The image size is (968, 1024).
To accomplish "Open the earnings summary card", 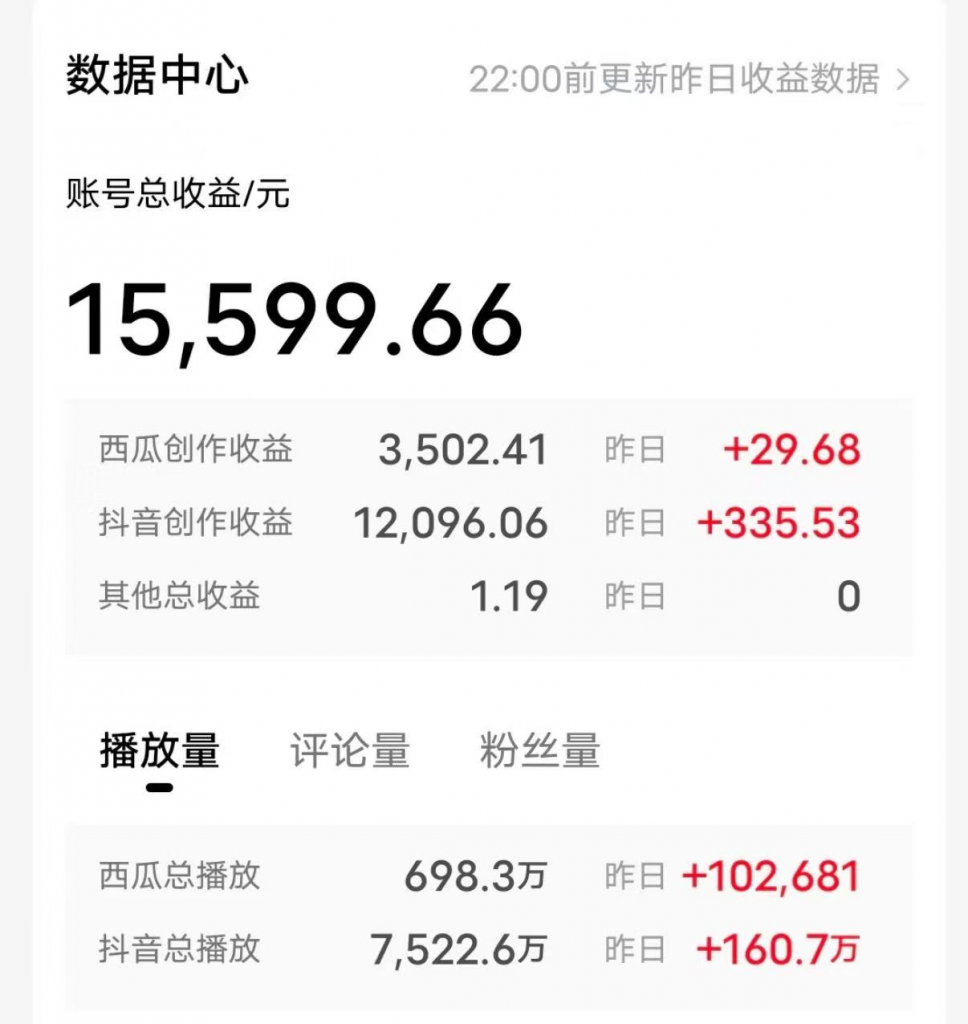I will point(484,523).
